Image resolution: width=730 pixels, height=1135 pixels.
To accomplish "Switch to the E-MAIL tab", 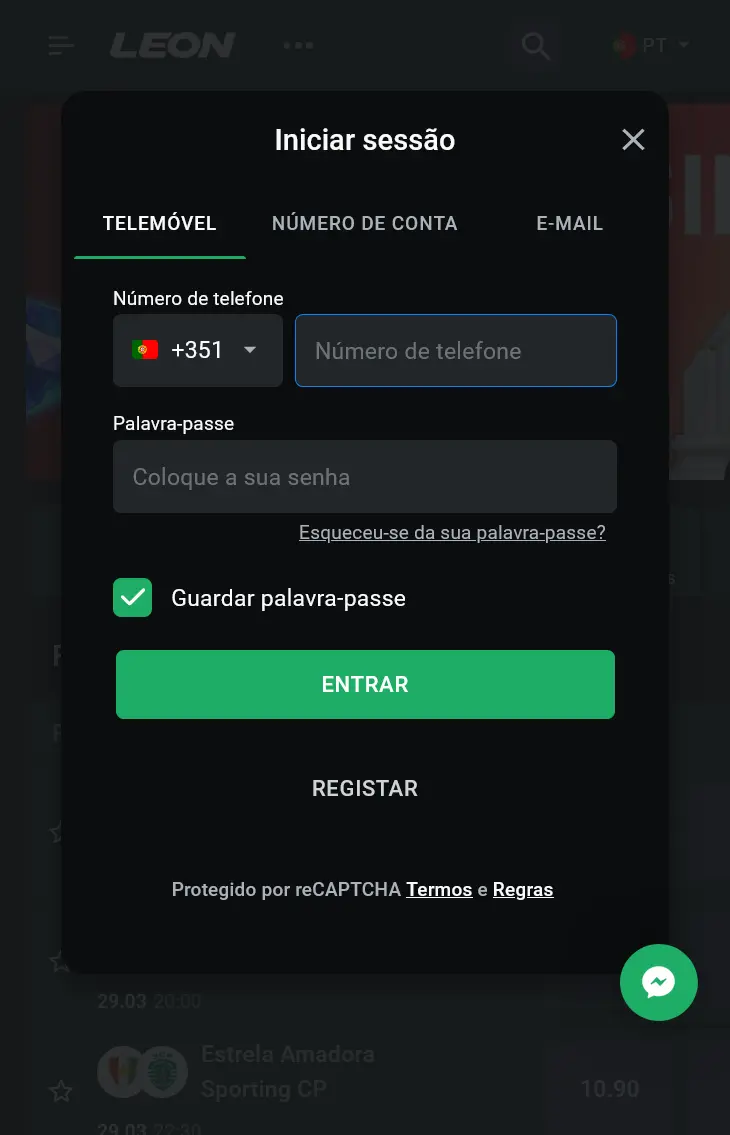I will click(x=569, y=223).
